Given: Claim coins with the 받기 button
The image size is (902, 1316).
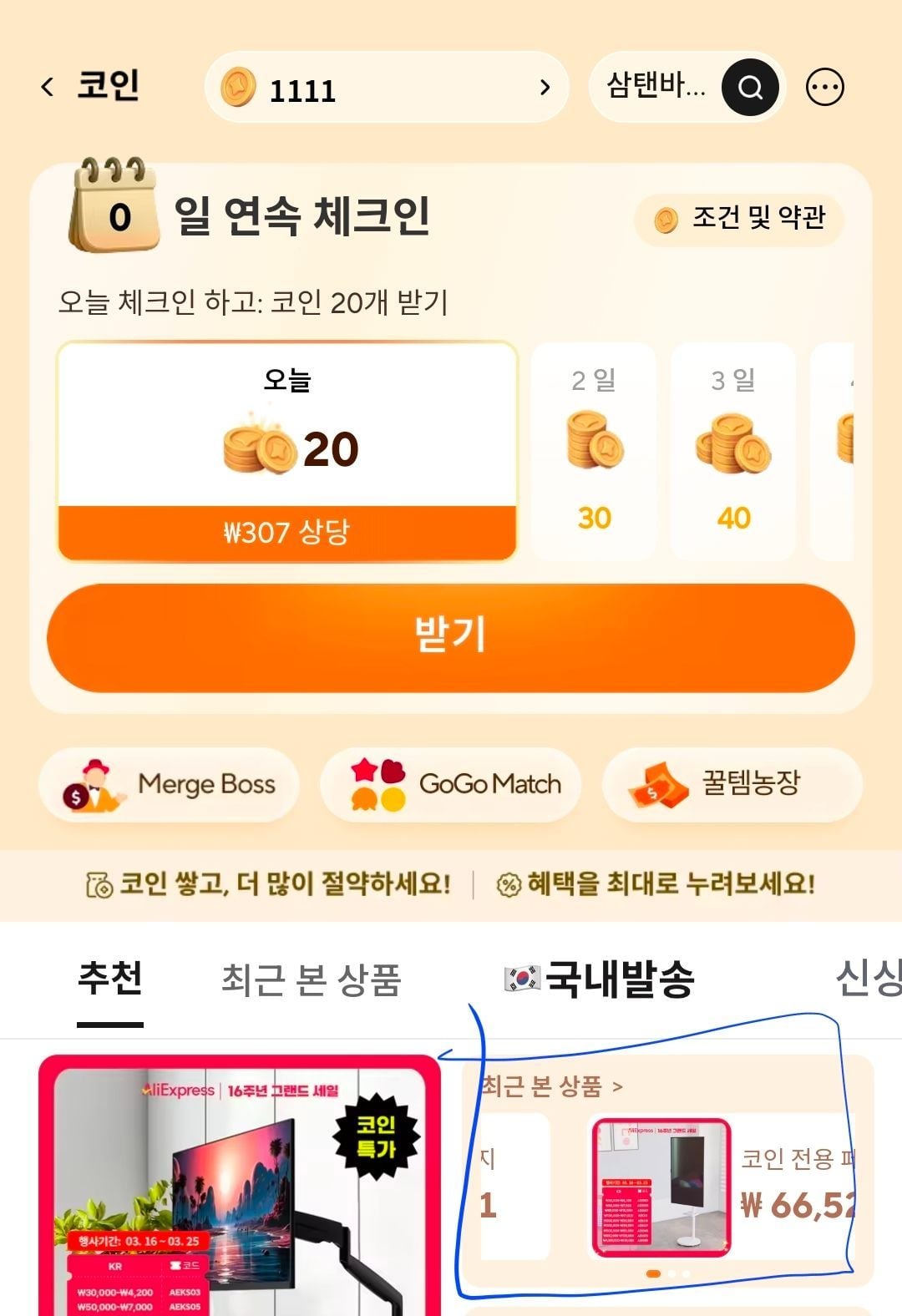Looking at the screenshot, I should coord(451,637).
